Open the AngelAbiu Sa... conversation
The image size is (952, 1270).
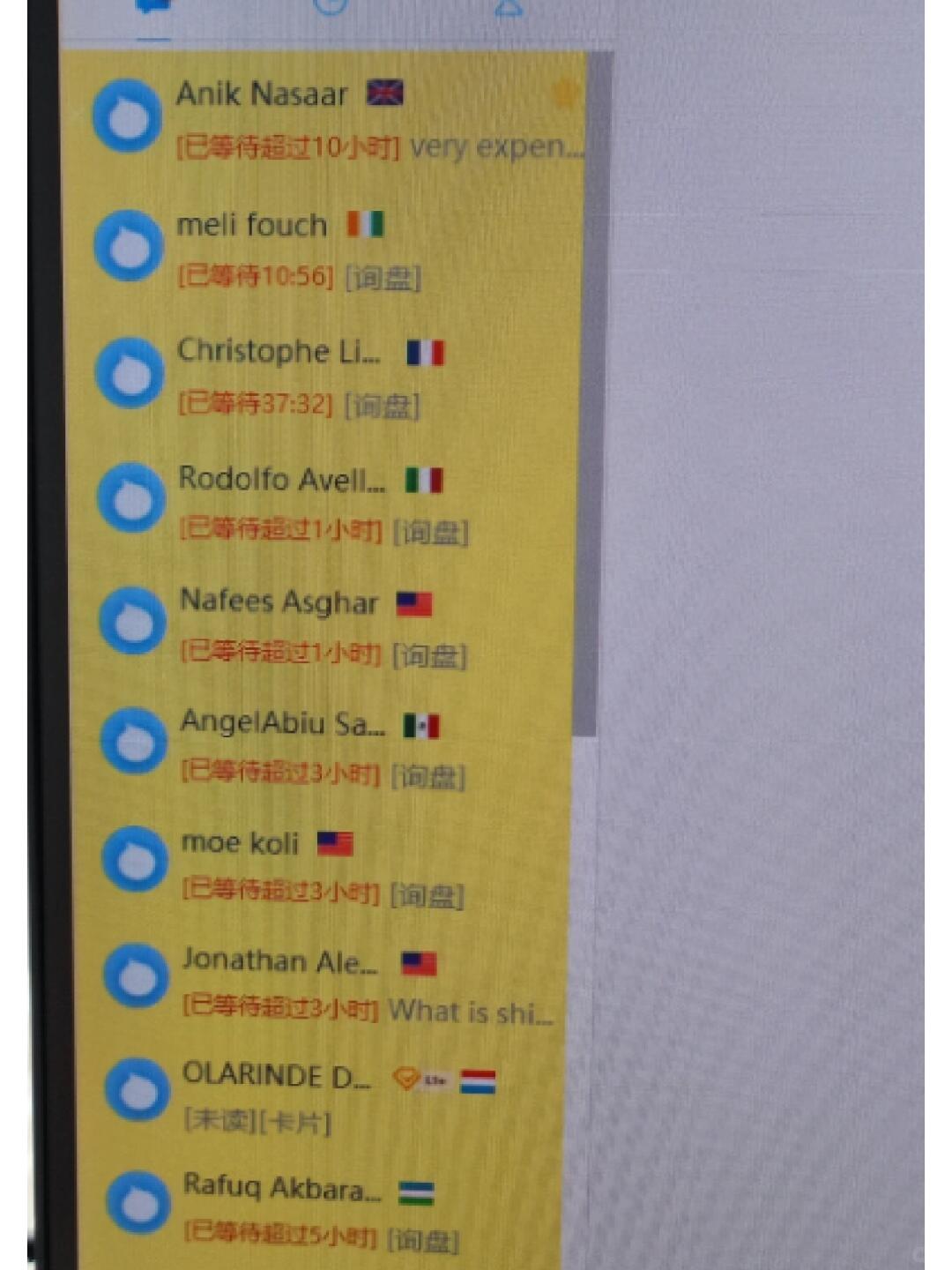coord(335,748)
